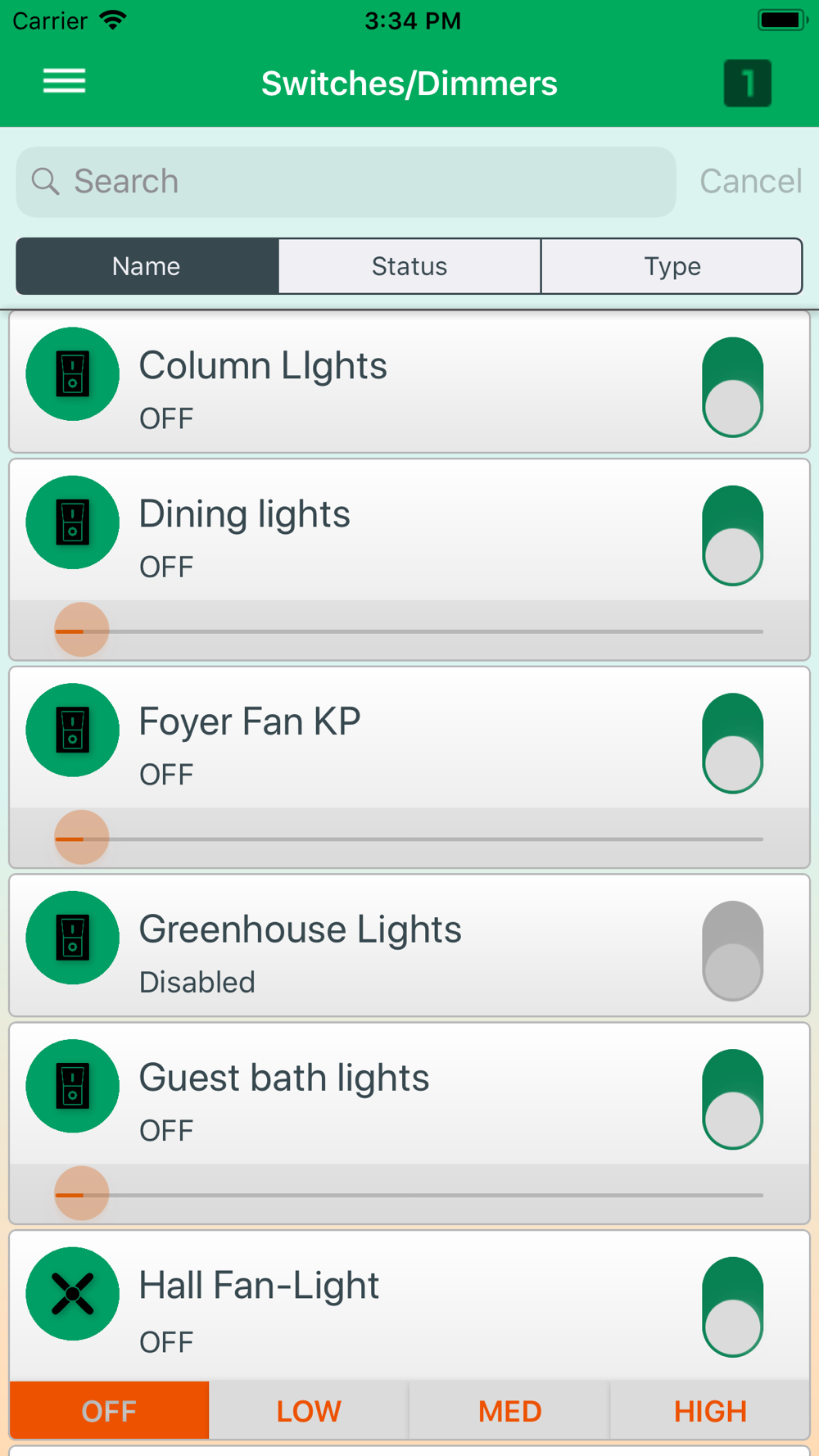This screenshot has width=819, height=1456.
Task: Tap the Dining lights dimmer slider
Action: point(409,631)
